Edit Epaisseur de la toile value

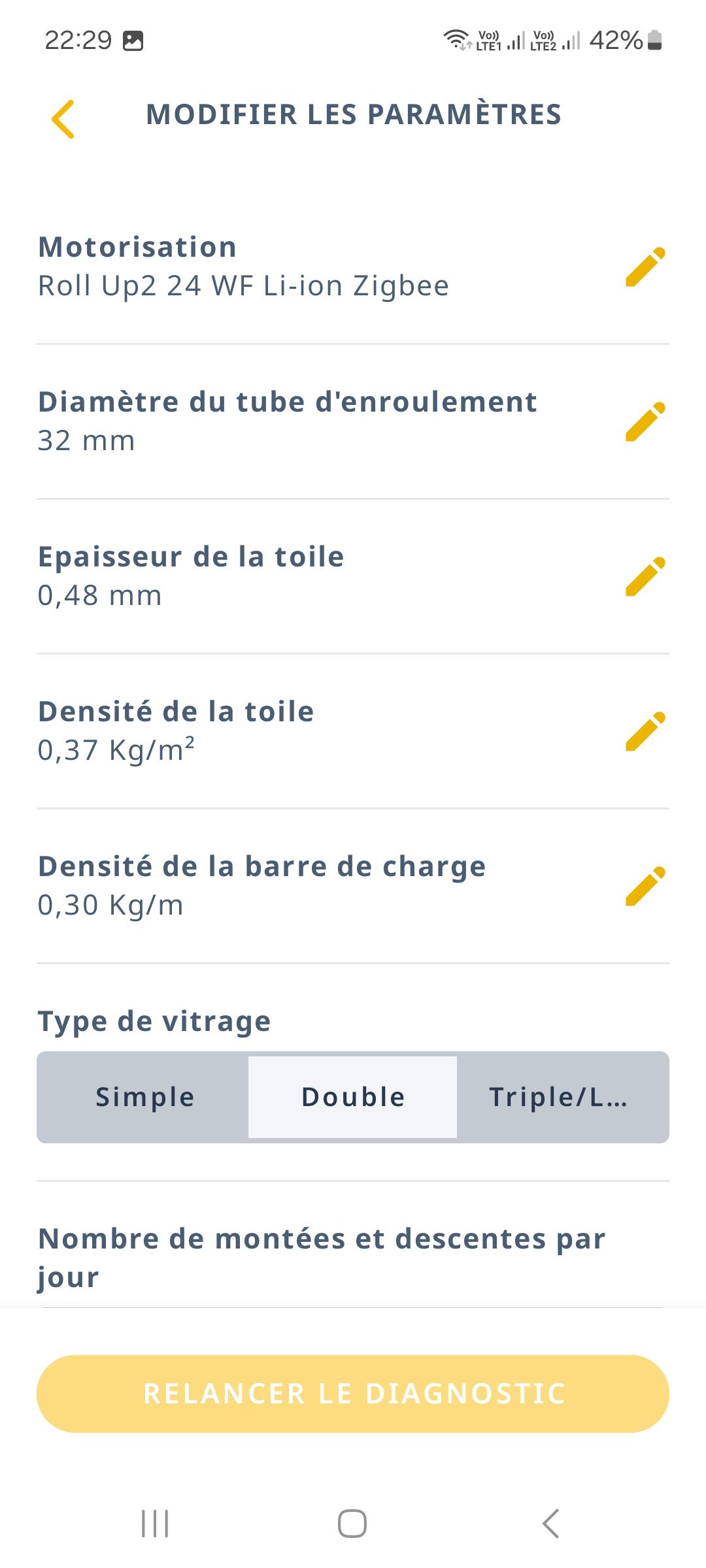click(645, 576)
